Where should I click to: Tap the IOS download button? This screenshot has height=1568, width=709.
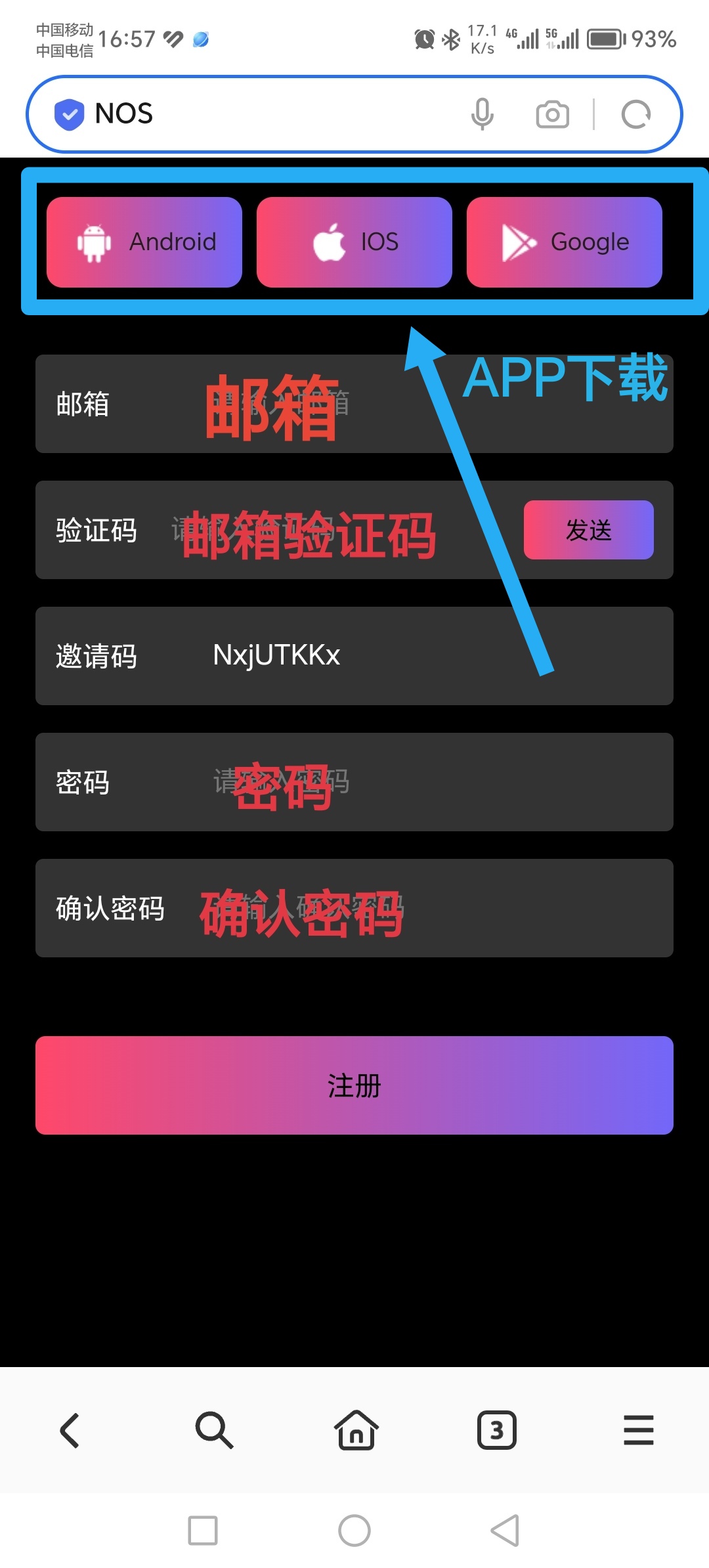[354, 242]
